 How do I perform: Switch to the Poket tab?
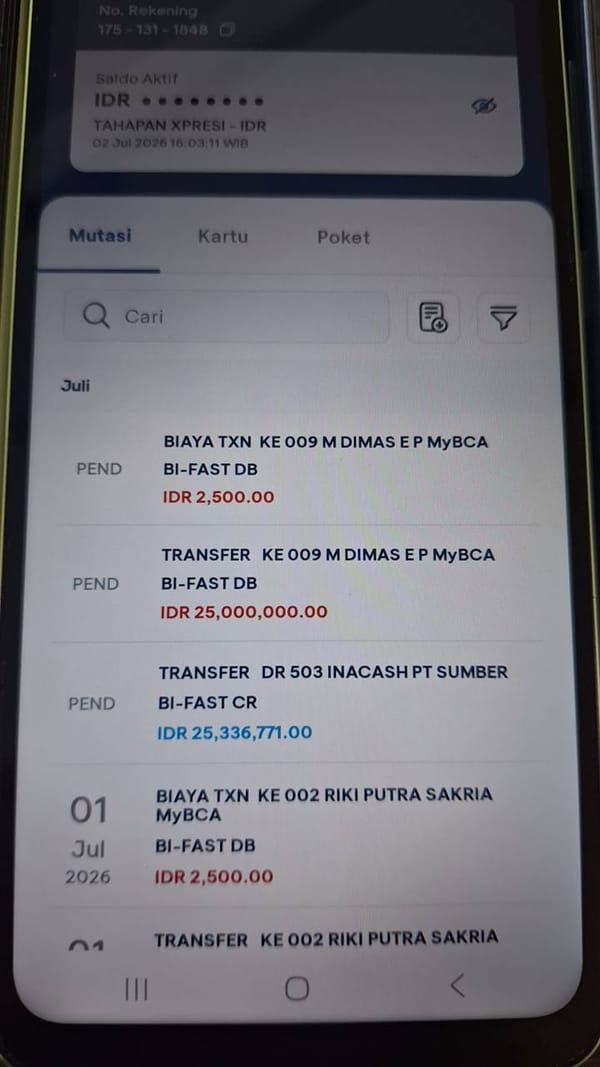(344, 237)
